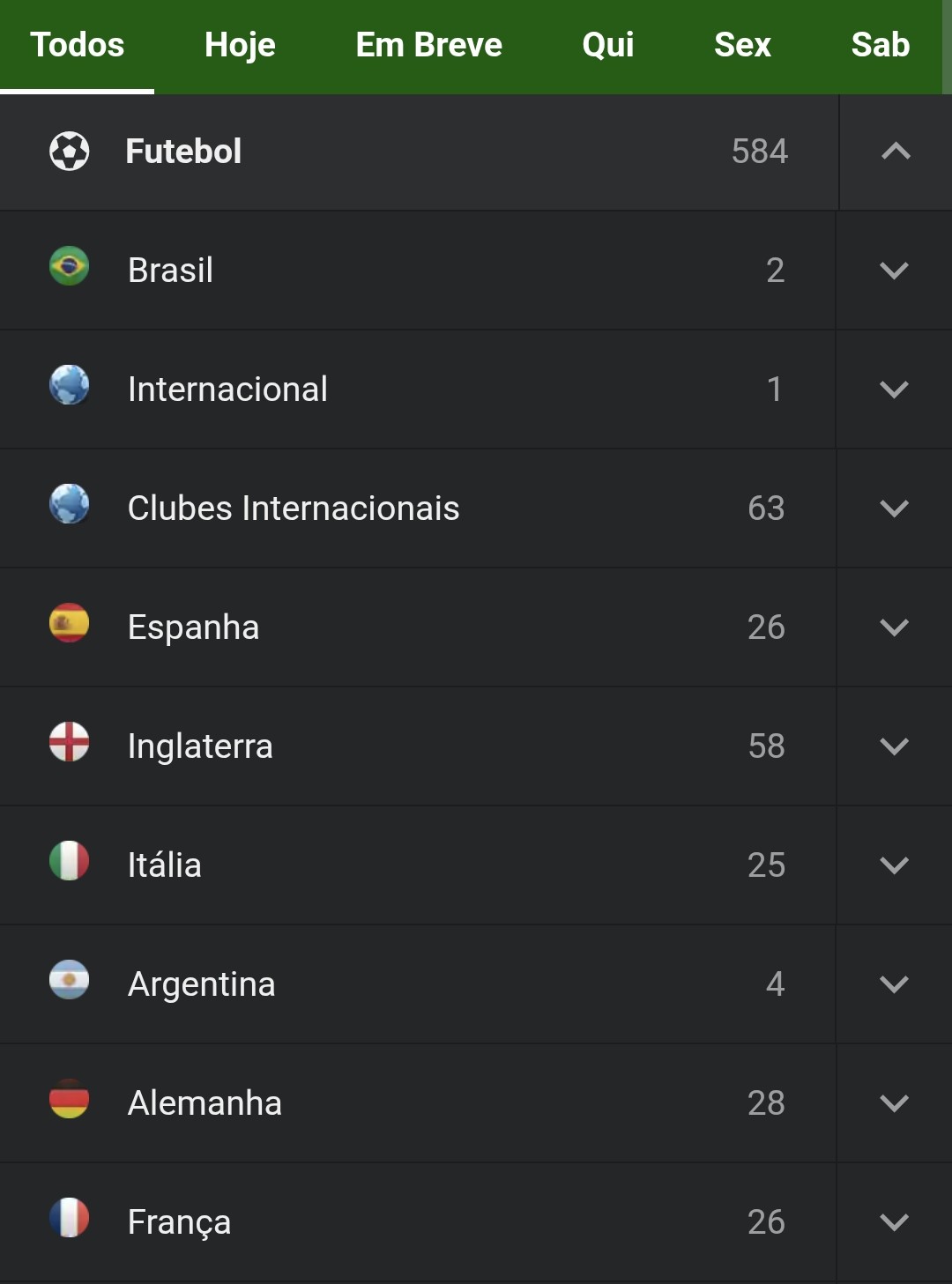
Task: Click the soccer ball icon next to Futebol
Action: point(69,151)
